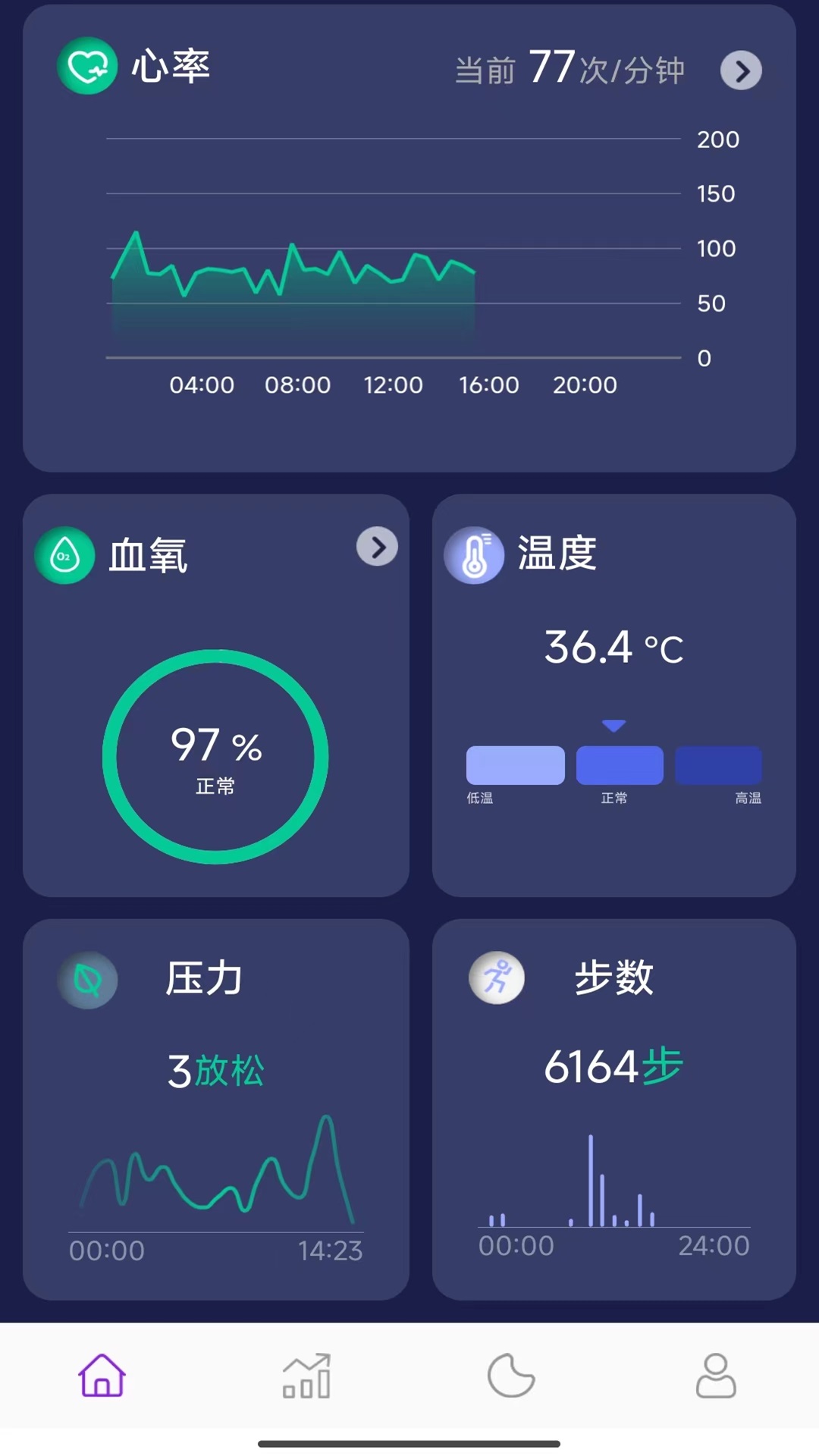Click the leaf icon on 压力 card
The height and width of the screenshot is (1456, 819).
point(87,979)
